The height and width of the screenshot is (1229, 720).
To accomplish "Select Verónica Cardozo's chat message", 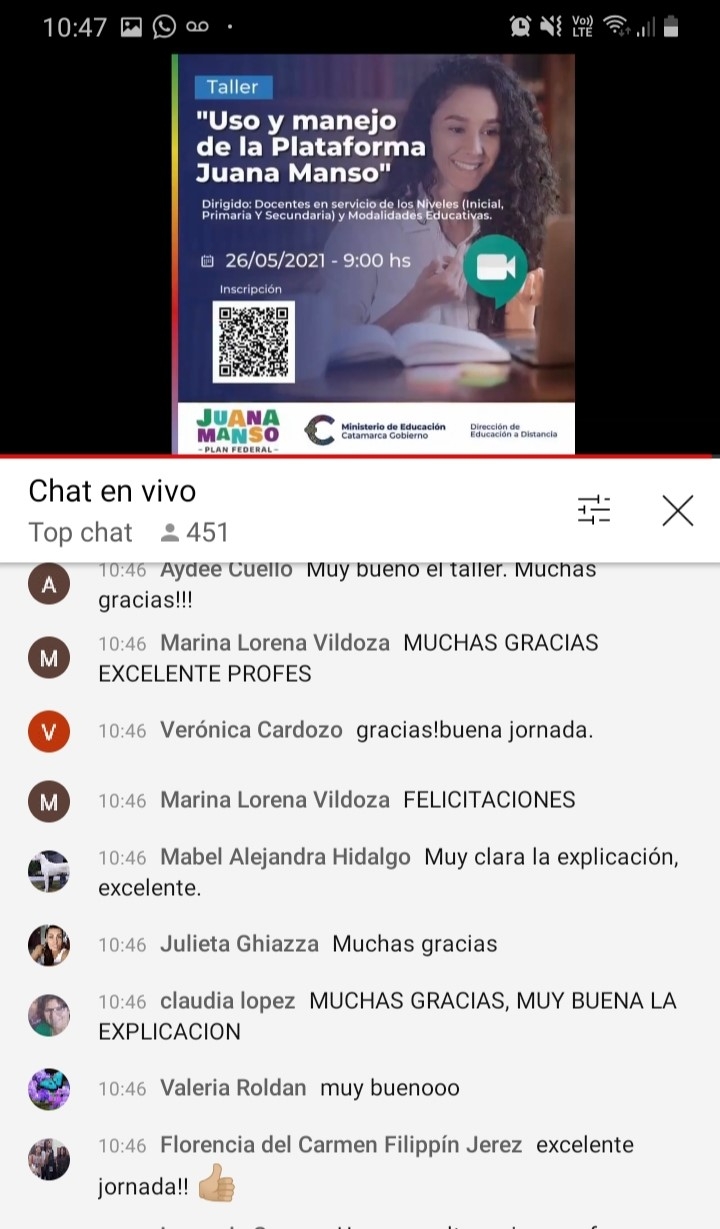I will pos(376,731).
